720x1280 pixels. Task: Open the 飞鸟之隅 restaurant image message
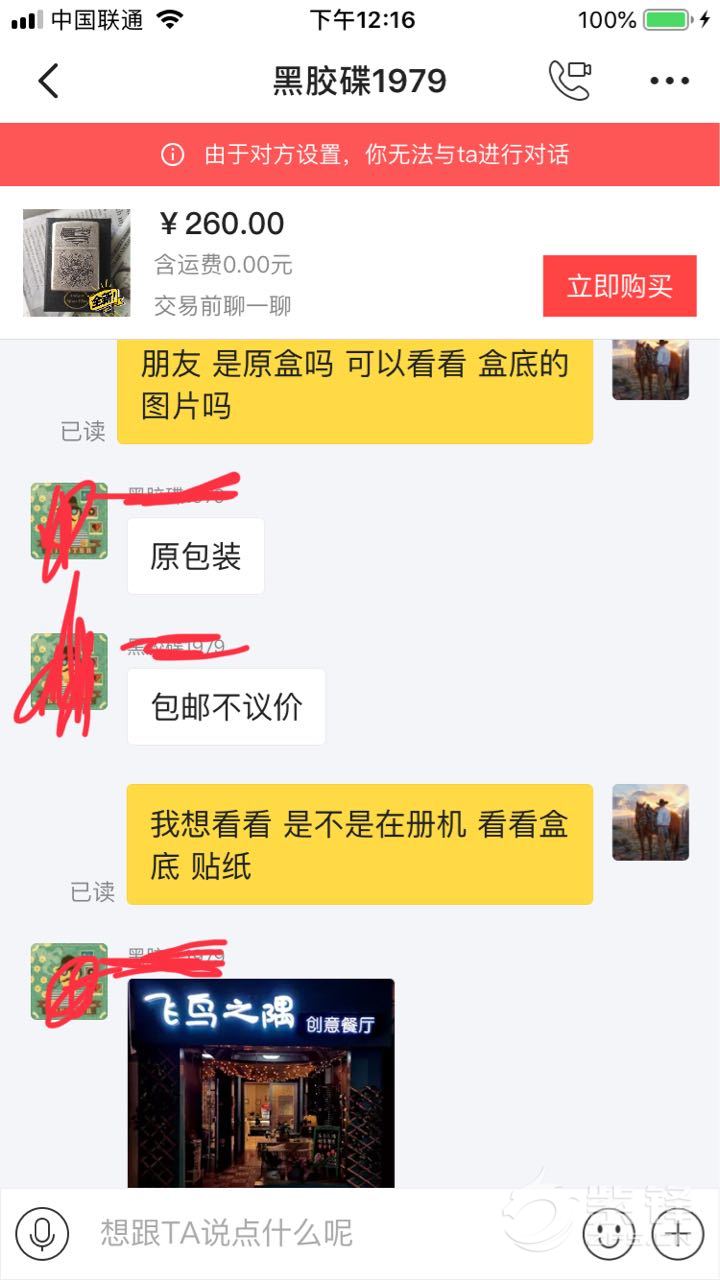coord(261,1082)
